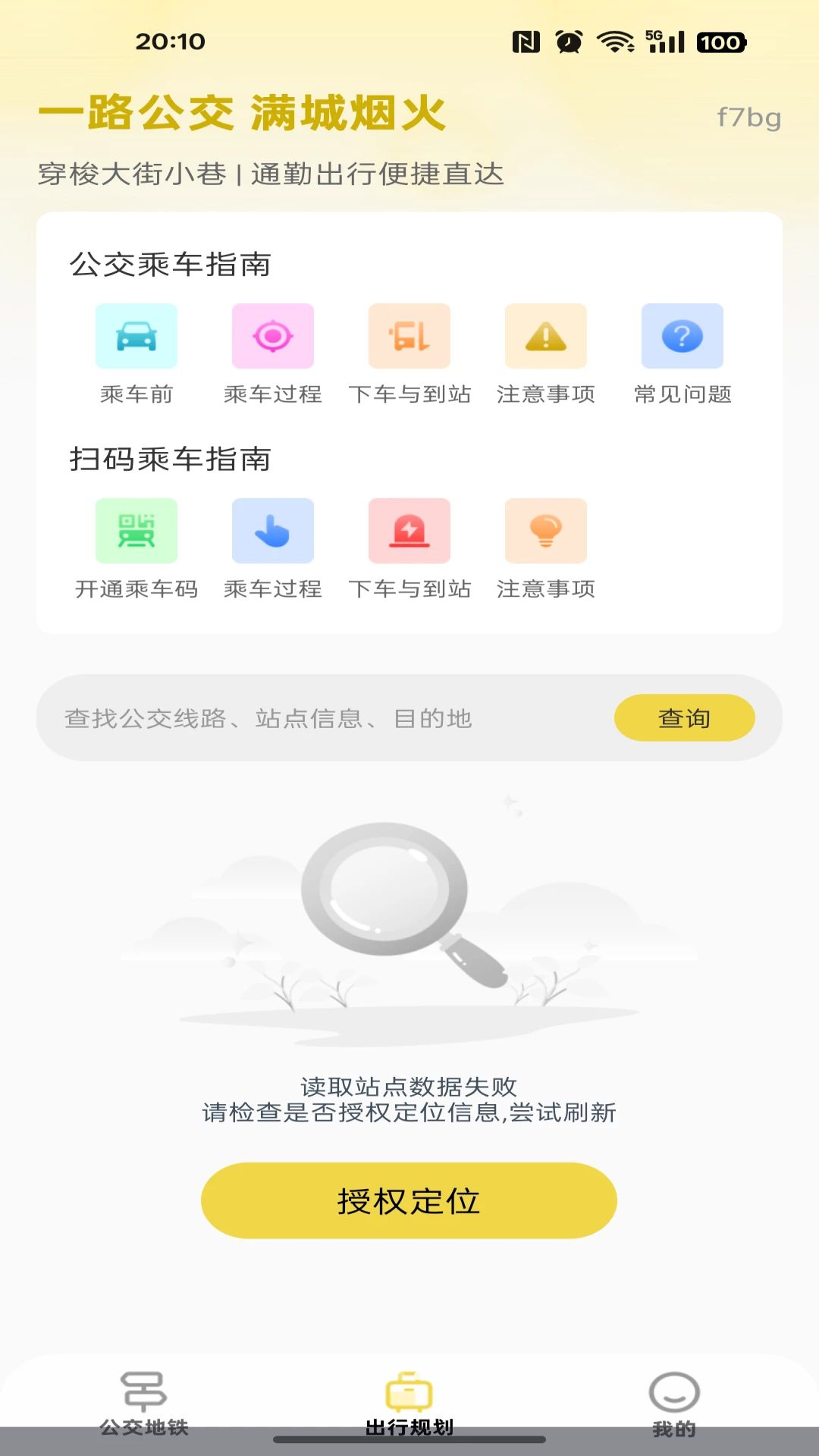Open 下车与到站 under 扫码乘车指南
The width and height of the screenshot is (819, 1456).
[409, 550]
